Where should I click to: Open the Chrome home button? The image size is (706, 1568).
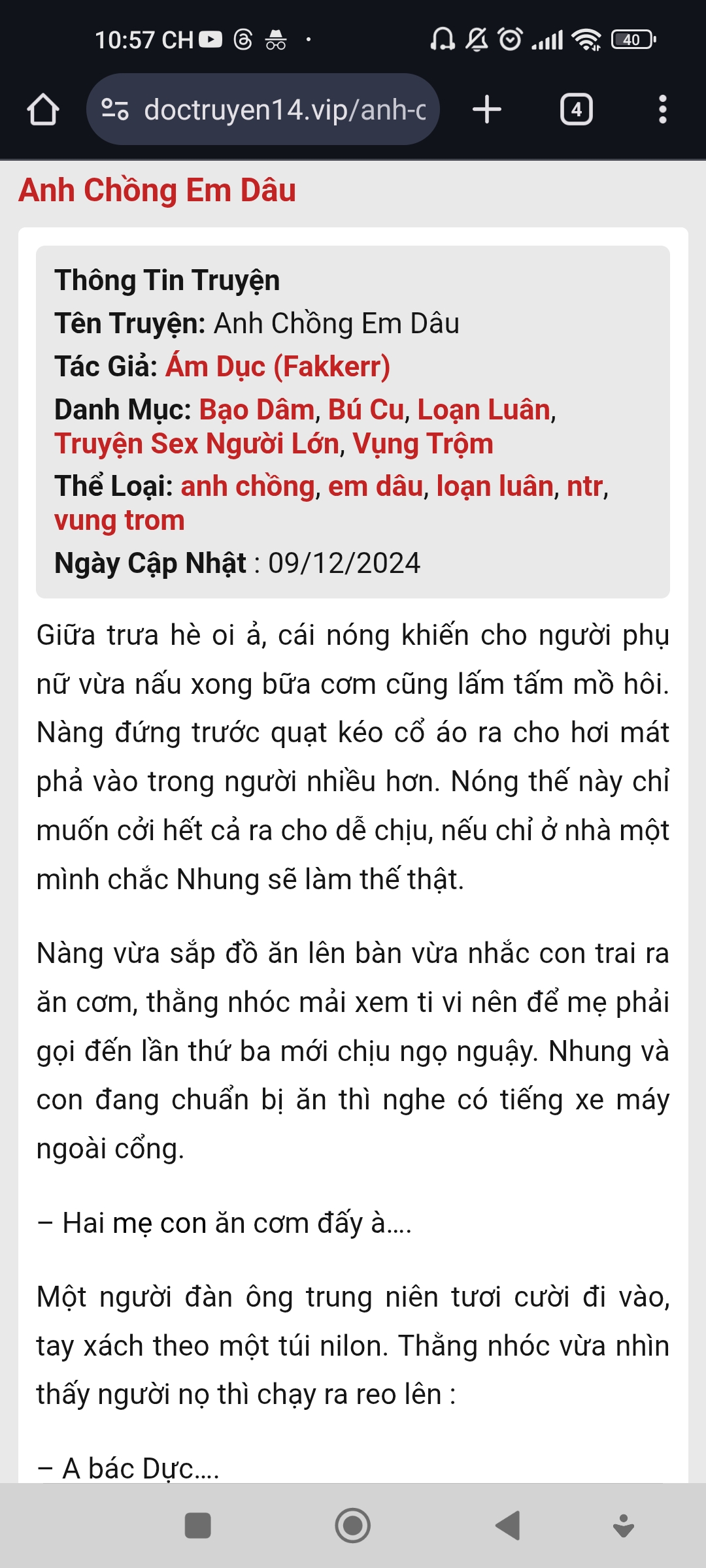[x=43, y=110]
